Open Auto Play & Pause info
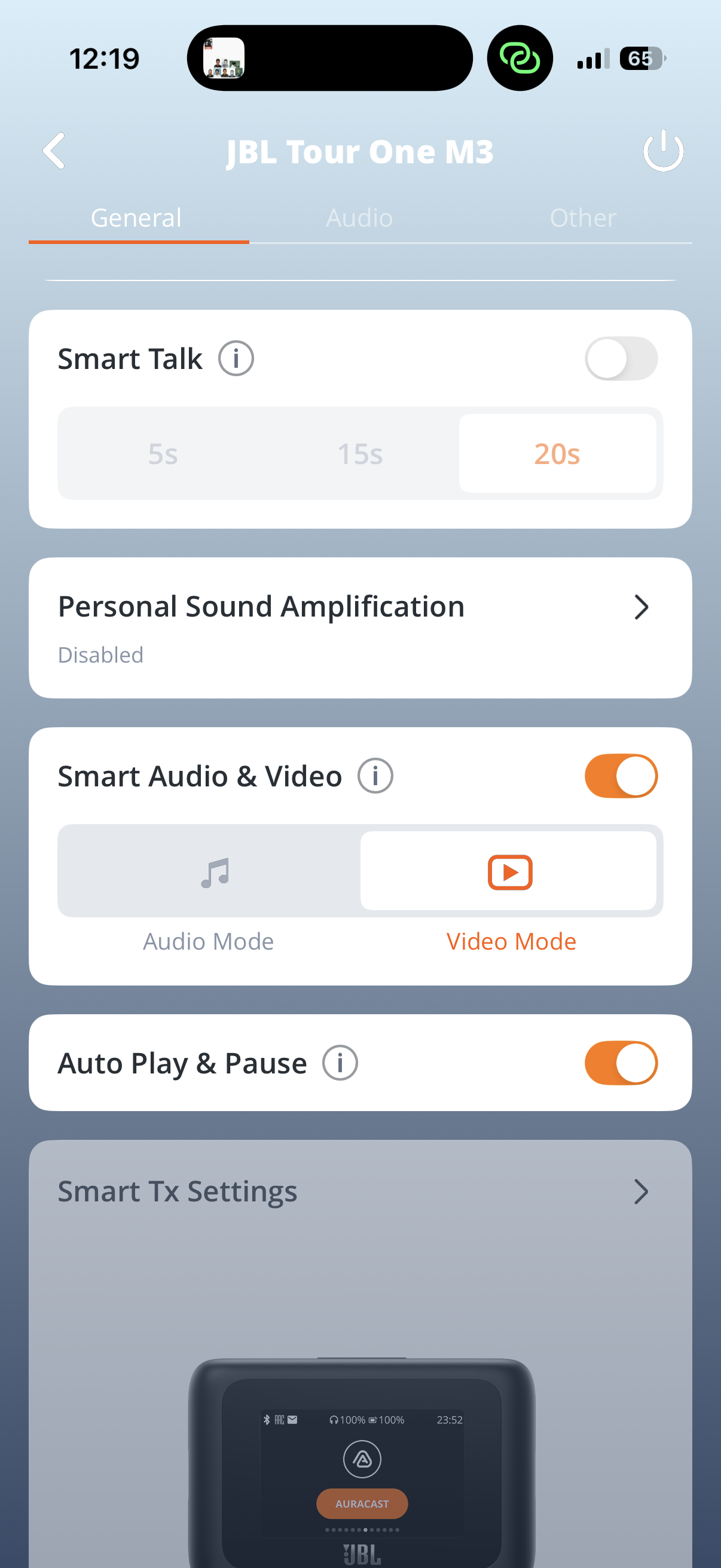This screenshot has width=721, height=1568. [340, 1063]
